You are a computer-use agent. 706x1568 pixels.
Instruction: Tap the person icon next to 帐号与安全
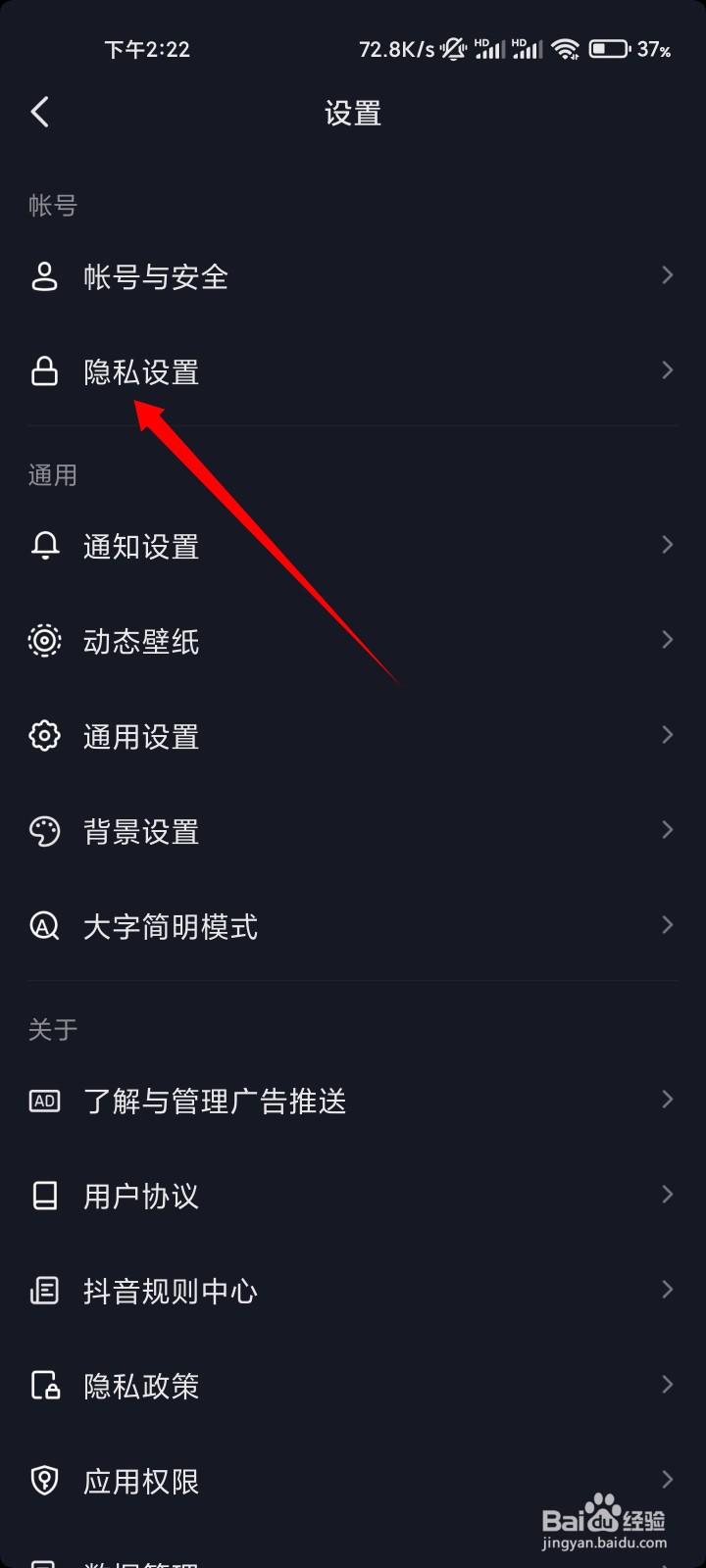point(44,276)
